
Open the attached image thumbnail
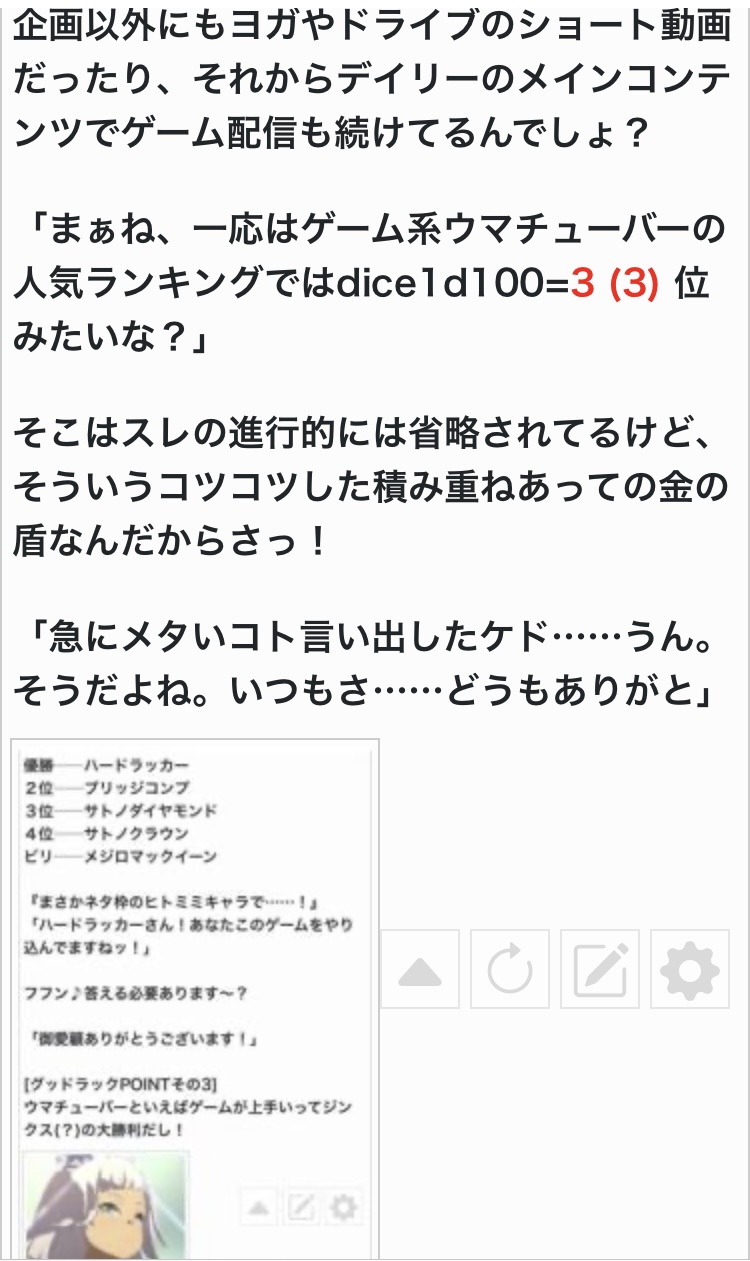click(195, 999)
